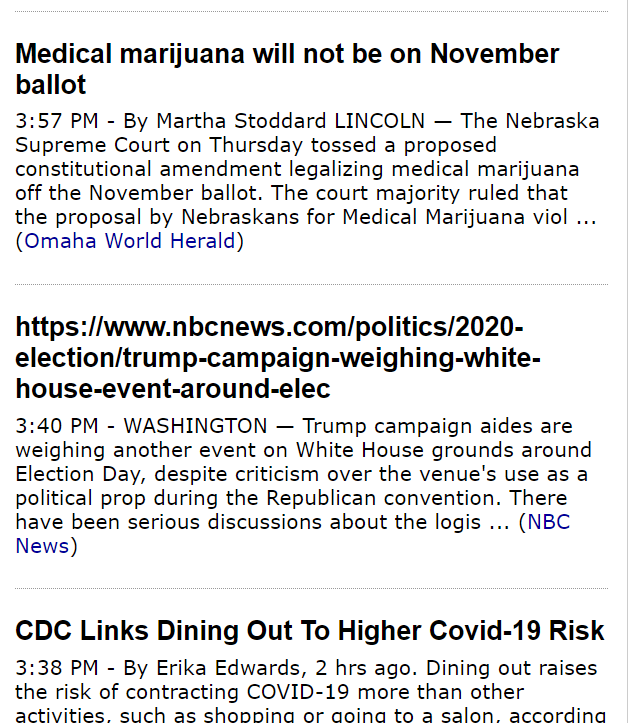The image size is (636, 723).
Task: Open the CDC dining out Covid-19 article
Action: click(x=310, y=631)
